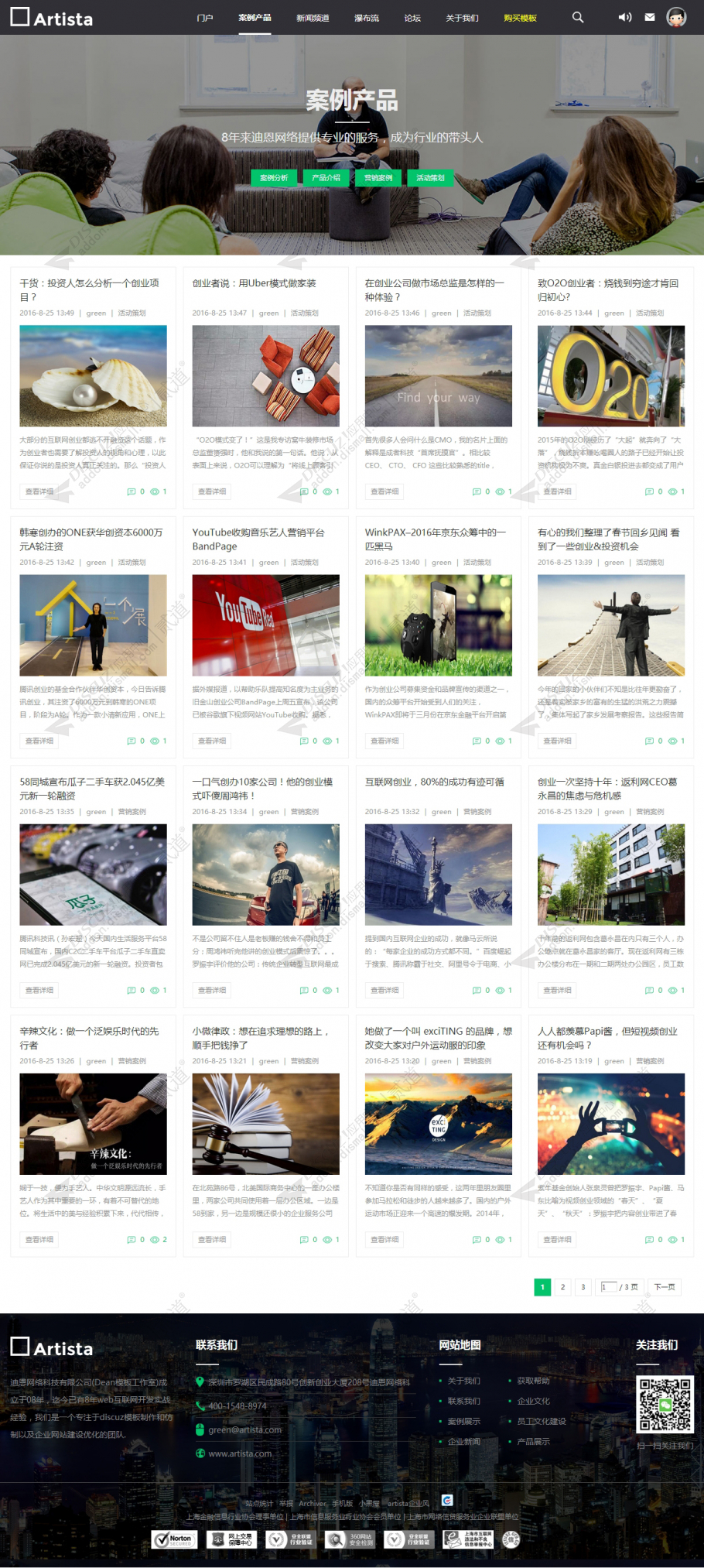704x1568 pixels.
Task: Open the mail envelope icon
Action: point(650,17)
